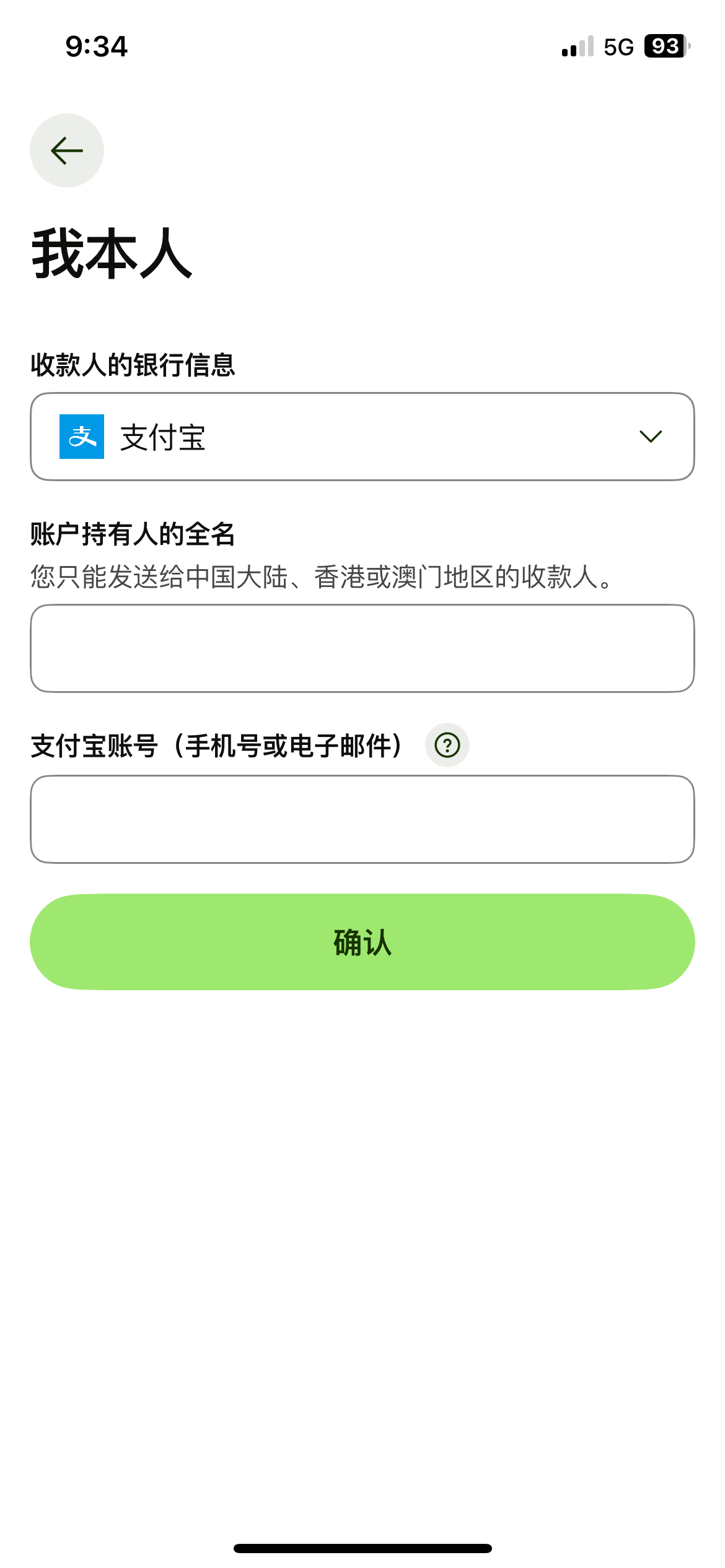Click the 账户持有人的全名 input field
The image size is (725, 1568).
[x=362, y=648]
